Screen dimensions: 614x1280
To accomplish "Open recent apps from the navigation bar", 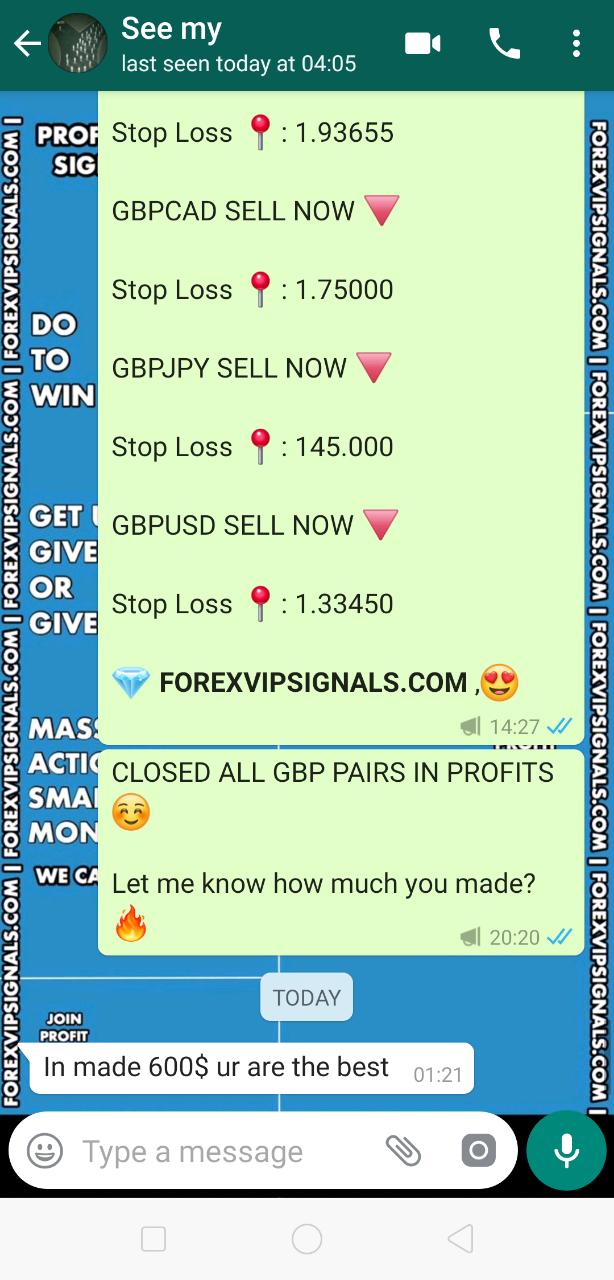I will pyautogui.click(x=154, y=1239).
